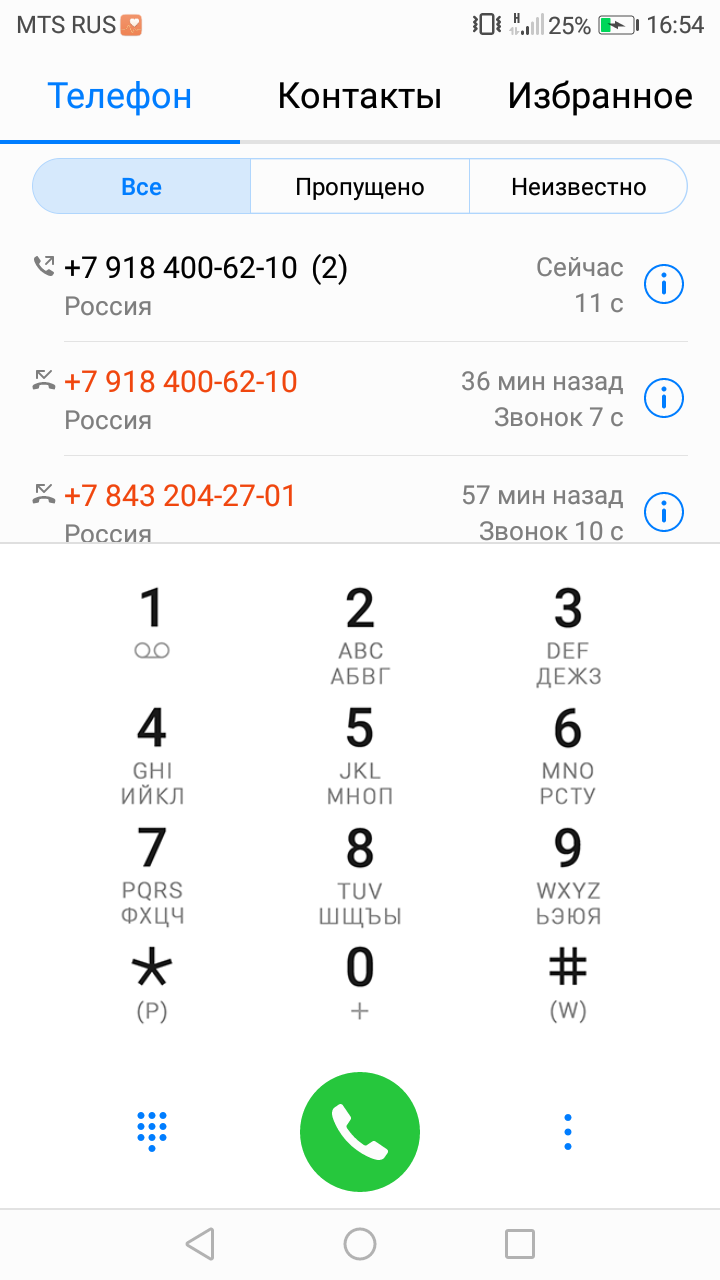Open info for call 36 мин назад
Image resolution: width=720 pixels, height=1280 pixels.
pyautogui.click(x=663, y=399)
